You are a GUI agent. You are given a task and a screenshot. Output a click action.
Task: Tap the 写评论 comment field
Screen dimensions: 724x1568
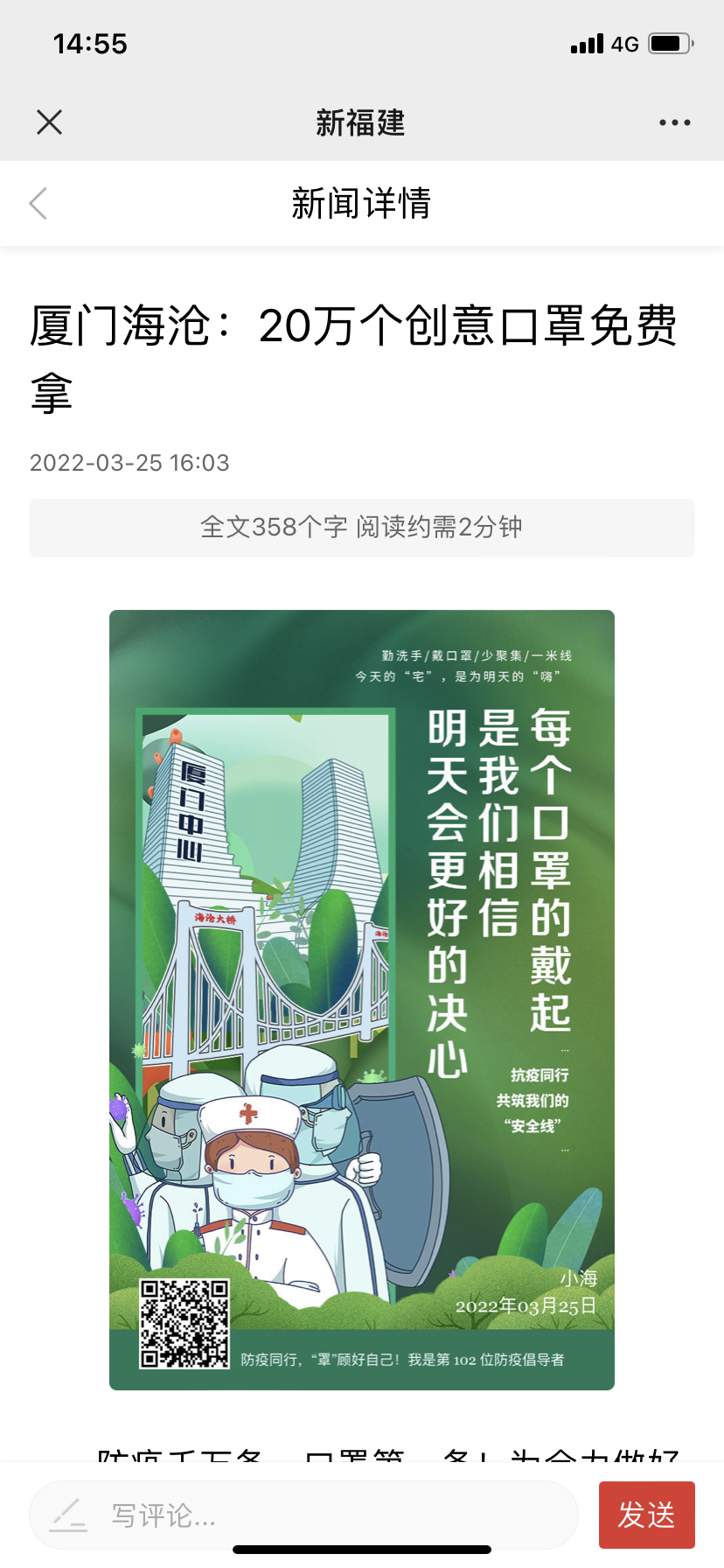click(x=303, y=1515)
